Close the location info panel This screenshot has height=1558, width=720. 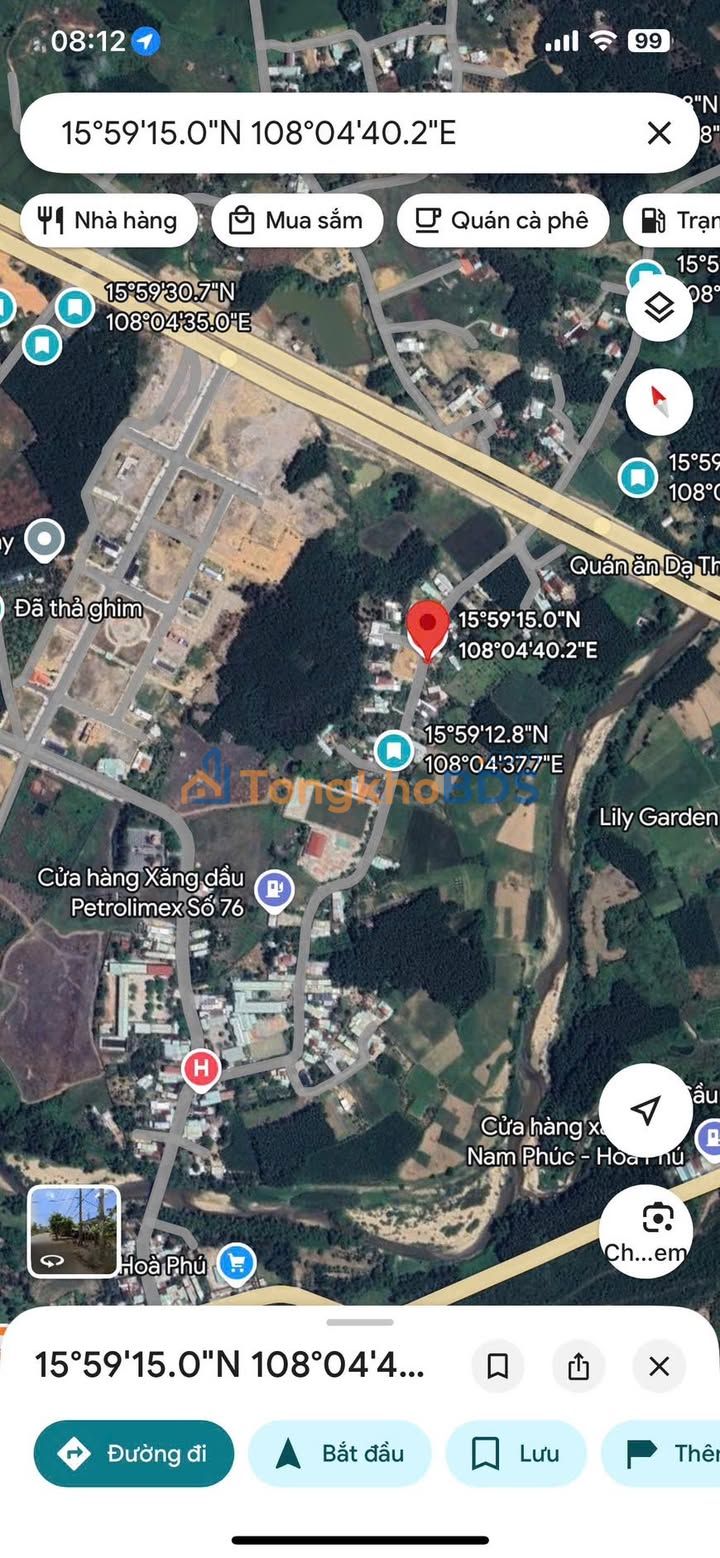[x=658, y=1366]
